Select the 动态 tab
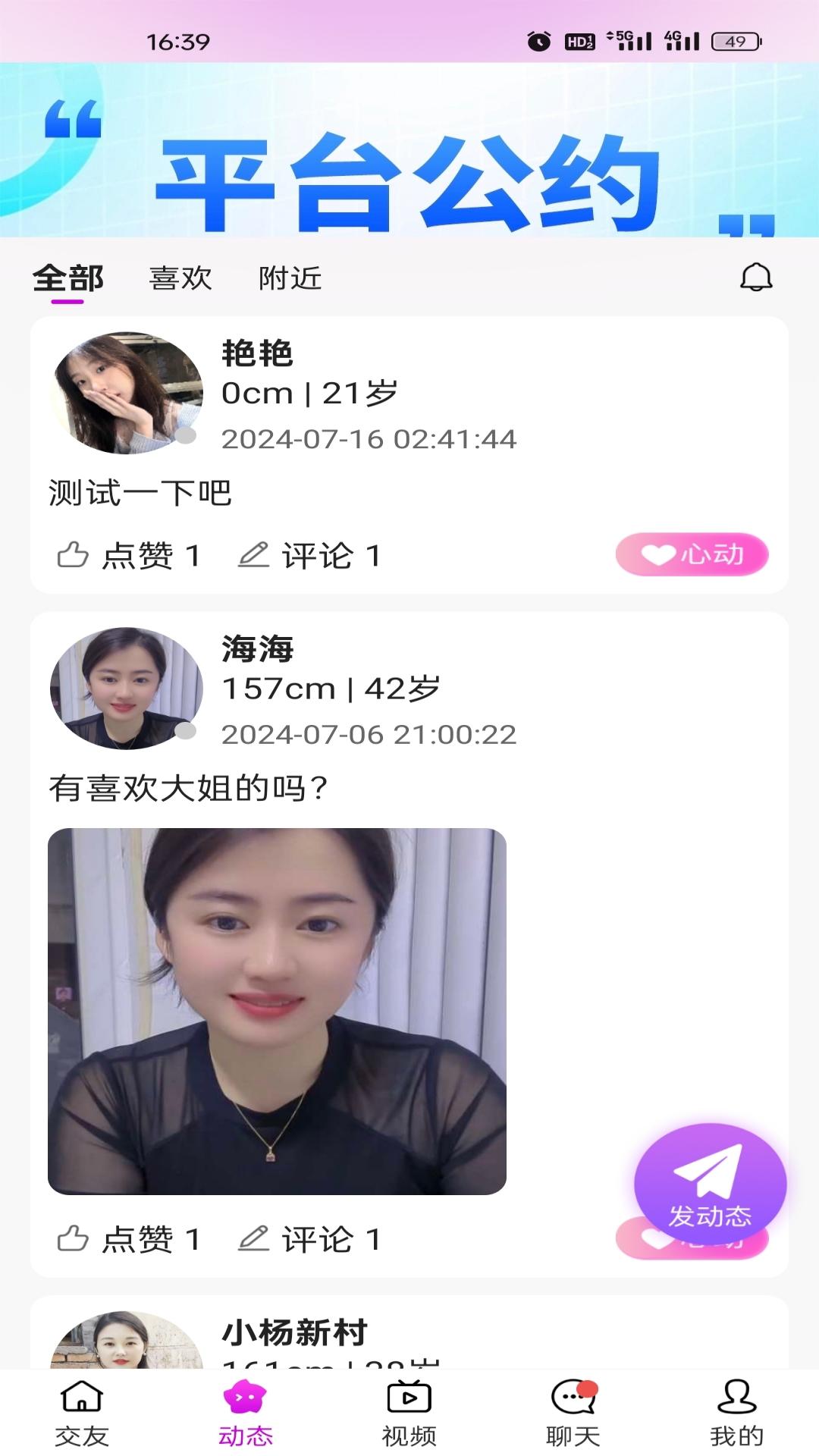Image resolution: width=819 pixels, height=1456 pixels. 245,1413
